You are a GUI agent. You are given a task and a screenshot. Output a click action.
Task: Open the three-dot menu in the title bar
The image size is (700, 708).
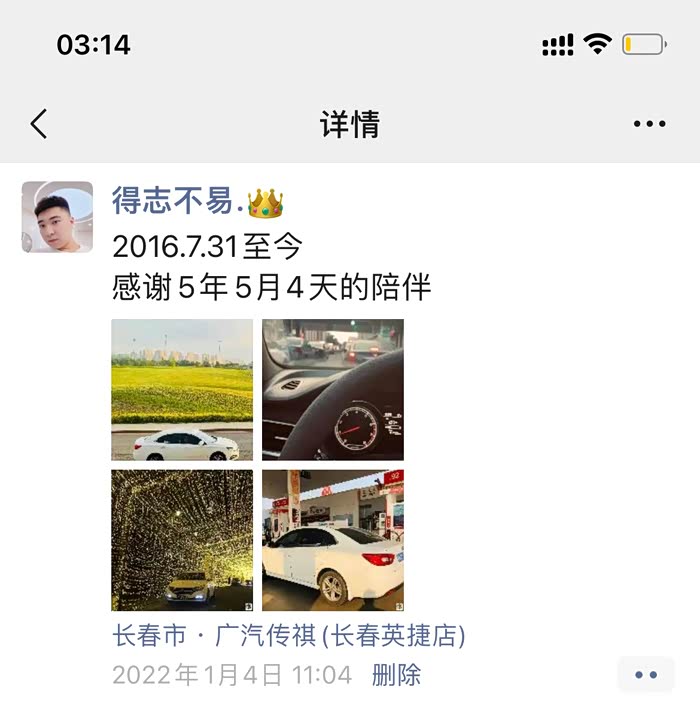(x=649, y=124)
